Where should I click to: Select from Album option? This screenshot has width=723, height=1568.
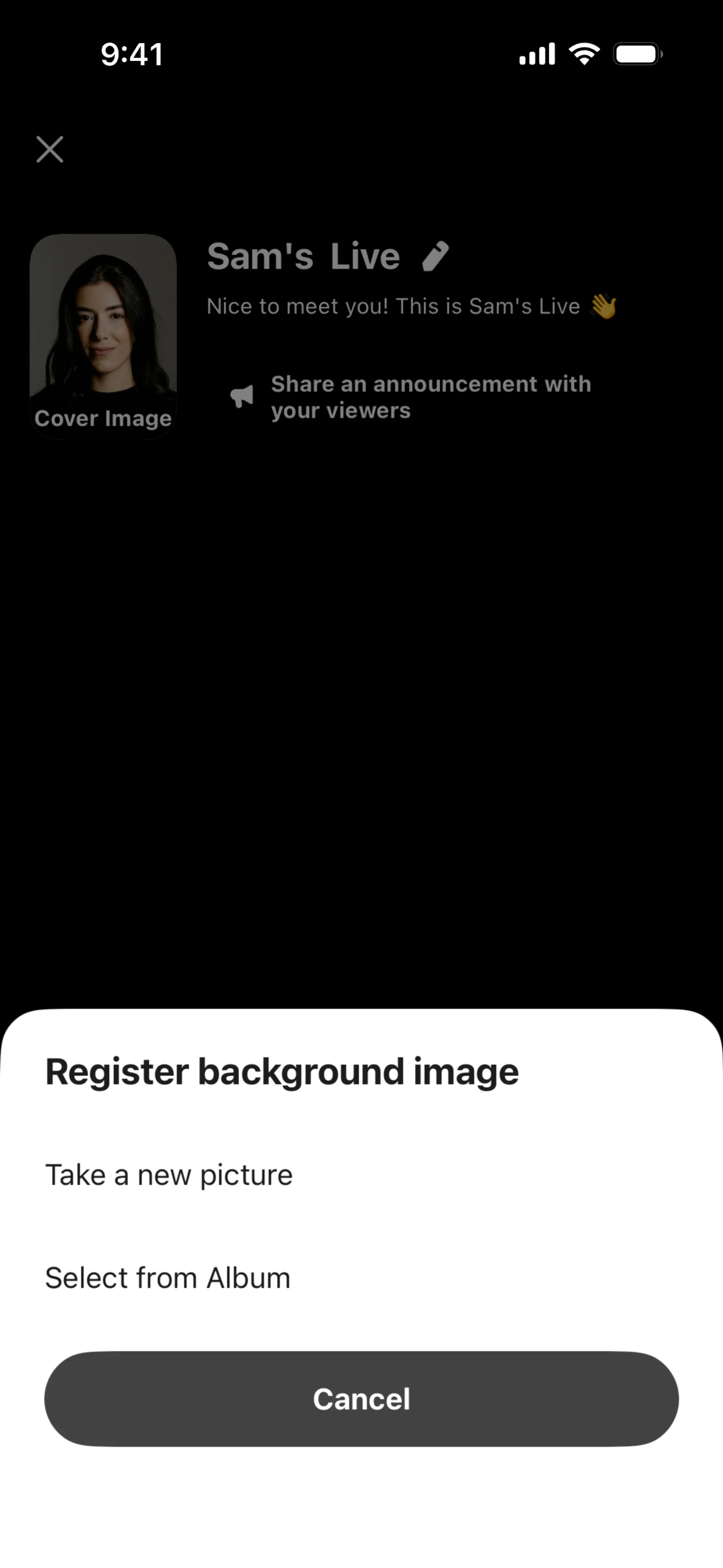pyautogui.click(x=168, y=1277)
